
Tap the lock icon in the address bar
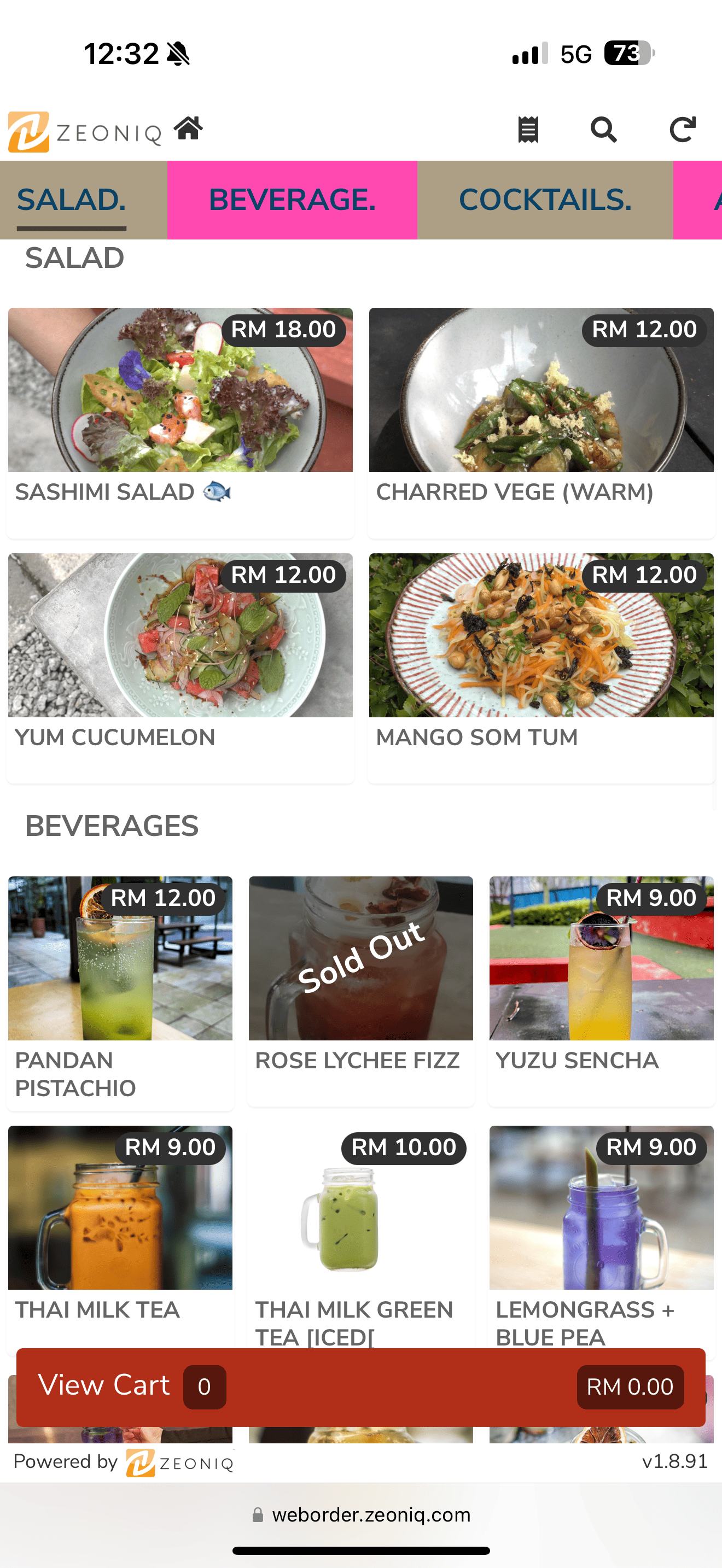coord(258,1515)
